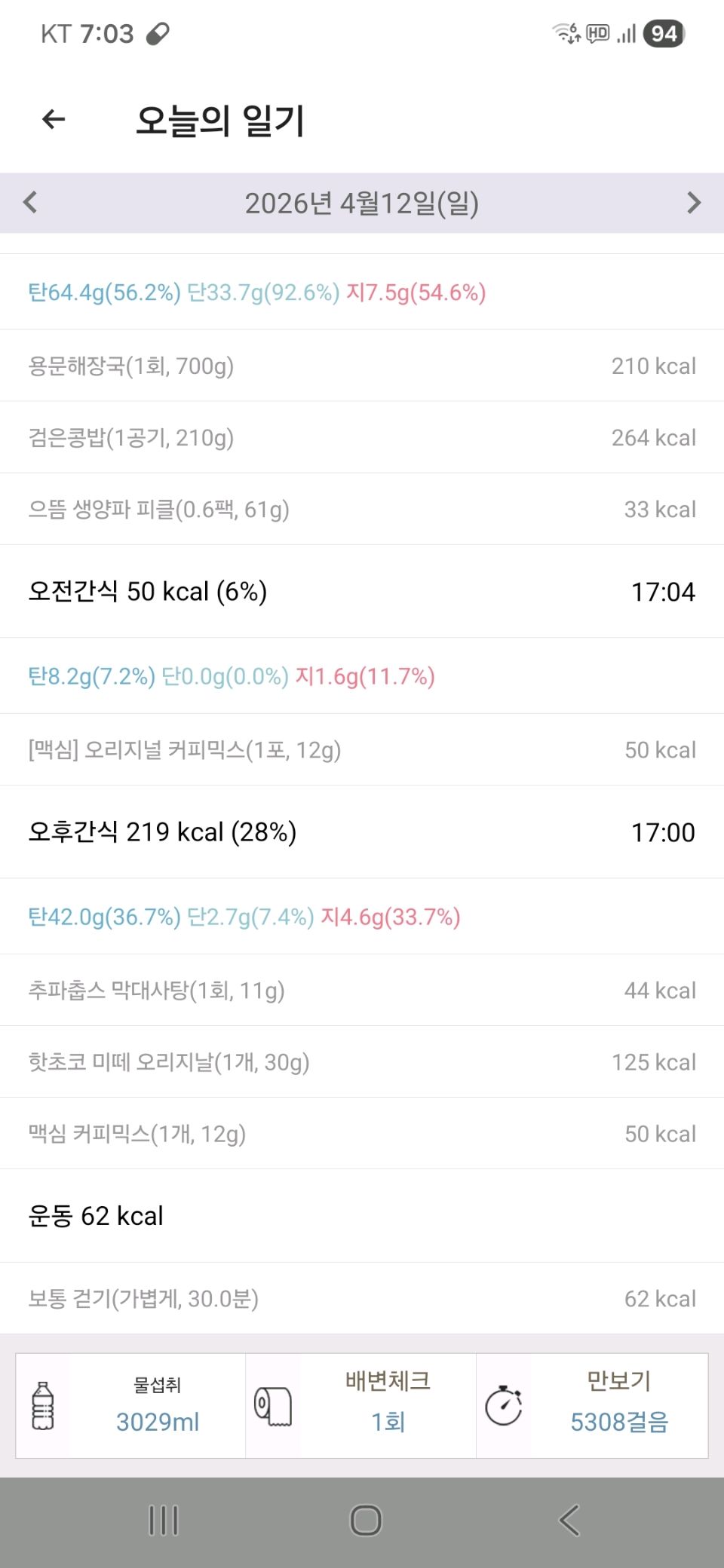Open system recent apps
Screen dimensions: 724x1568
(x=163, y=1521)
